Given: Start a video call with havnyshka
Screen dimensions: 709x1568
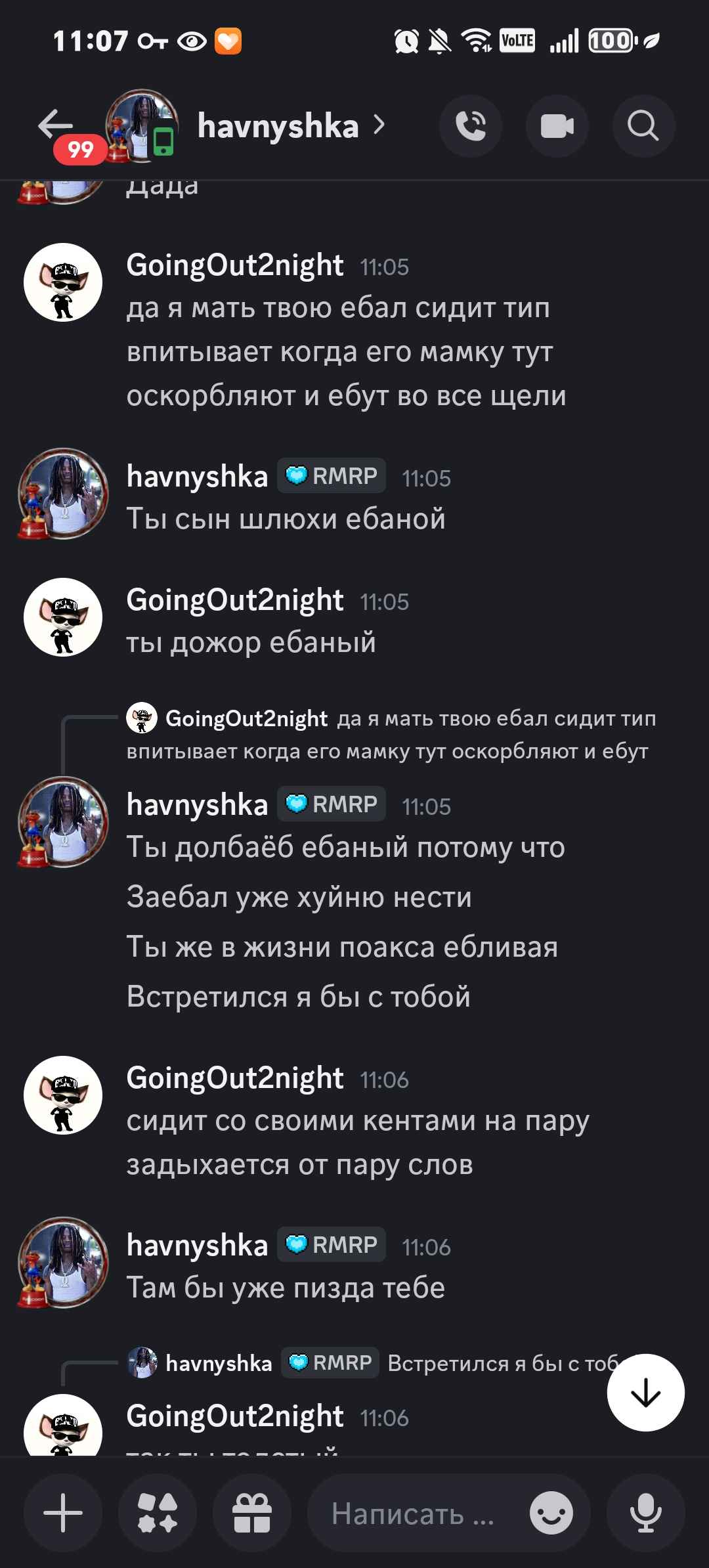Looking at the screenshot, I should point(557,126).
